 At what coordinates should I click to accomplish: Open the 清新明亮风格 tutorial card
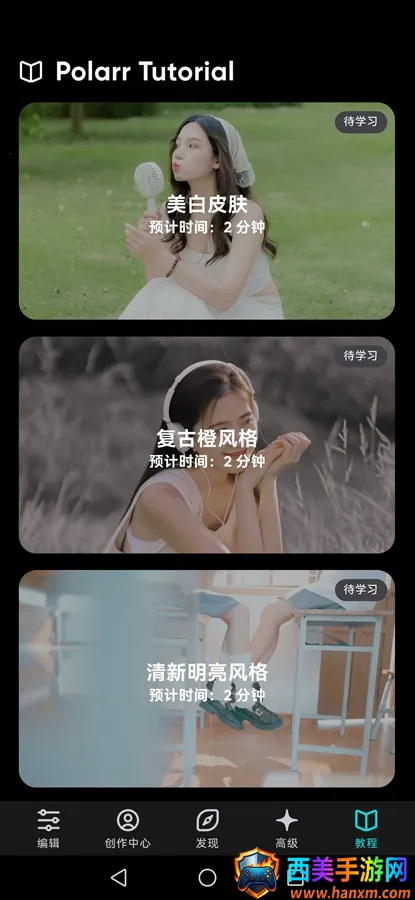207,678
